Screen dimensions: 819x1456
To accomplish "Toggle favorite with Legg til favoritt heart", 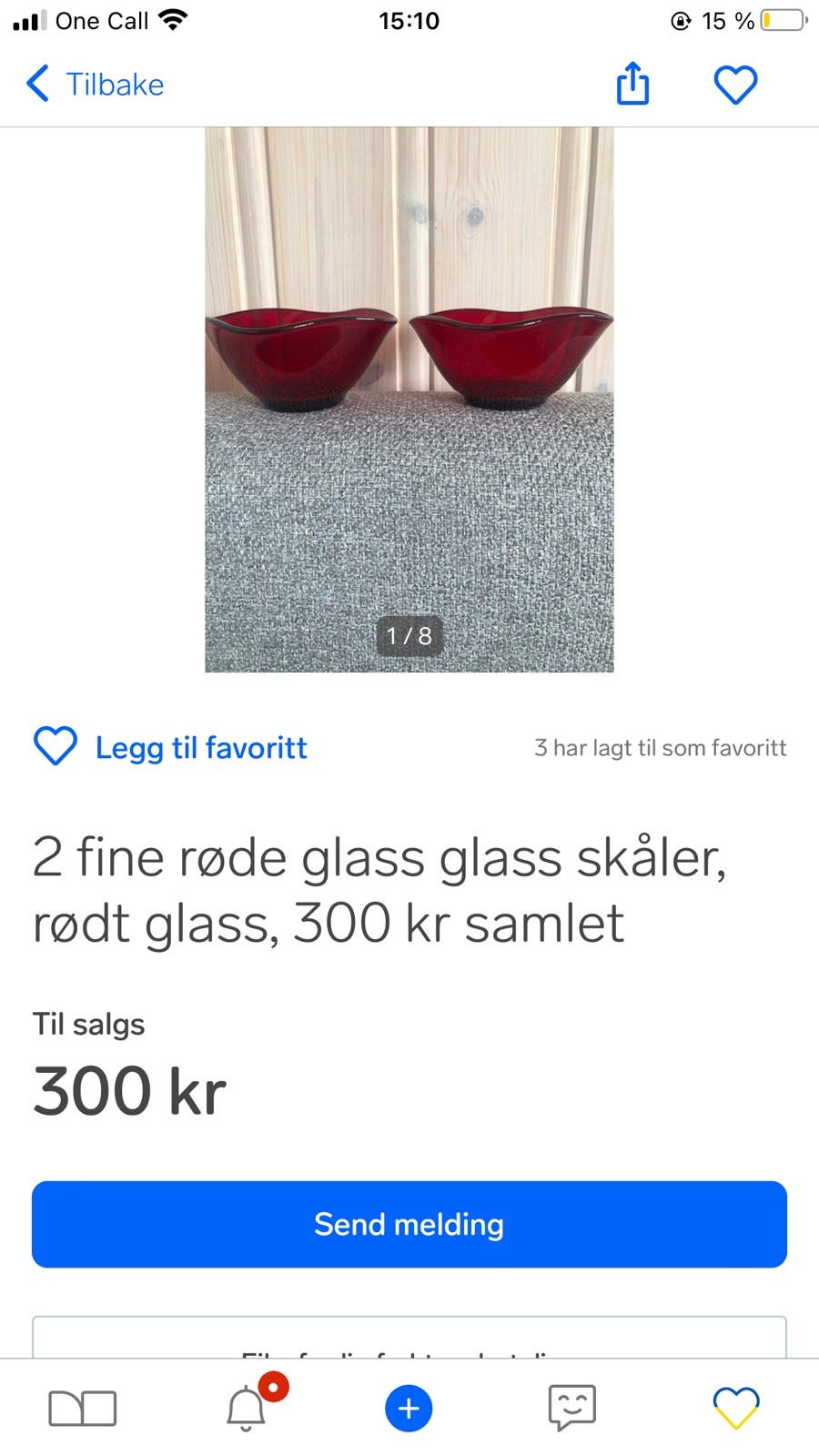I will (x=55, y=746).
